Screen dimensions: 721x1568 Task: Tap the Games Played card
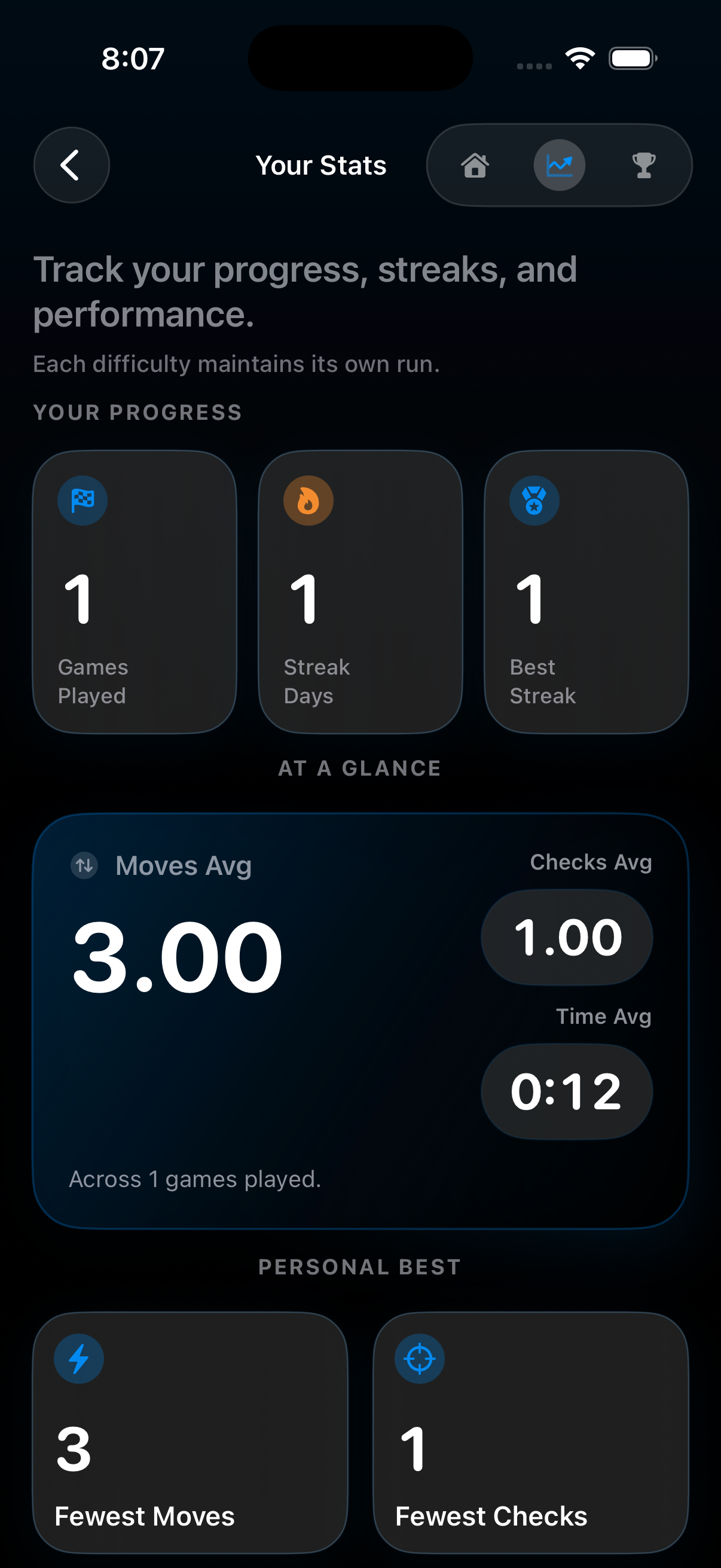[135, 590]
